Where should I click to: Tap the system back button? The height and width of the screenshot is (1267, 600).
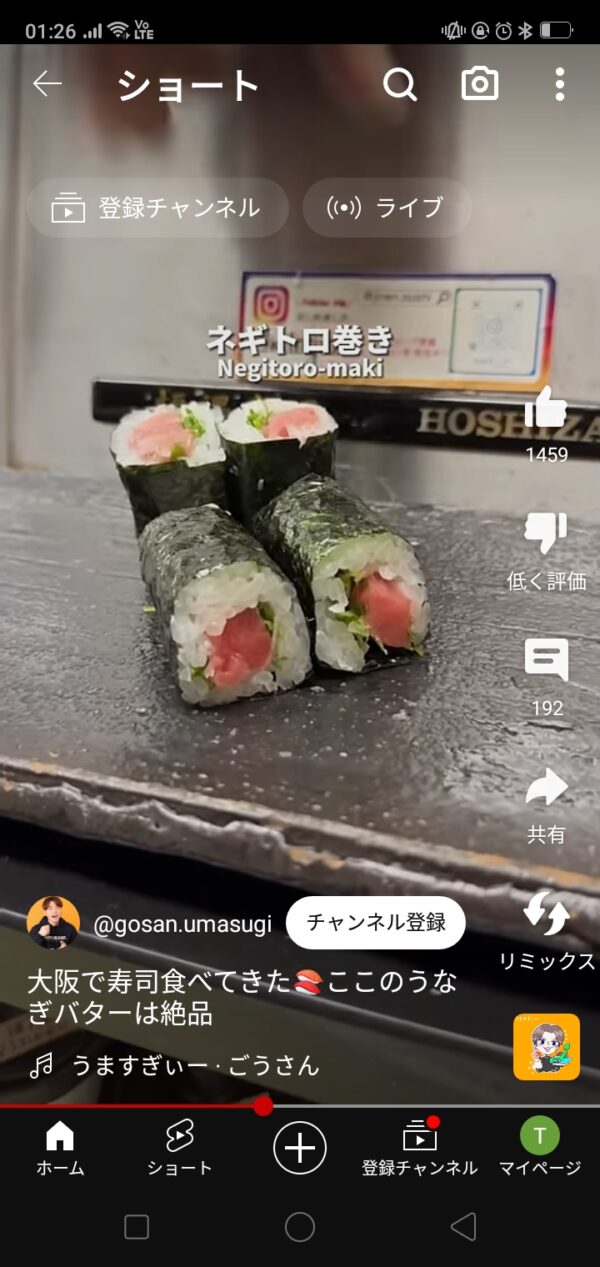[463, 1227]
